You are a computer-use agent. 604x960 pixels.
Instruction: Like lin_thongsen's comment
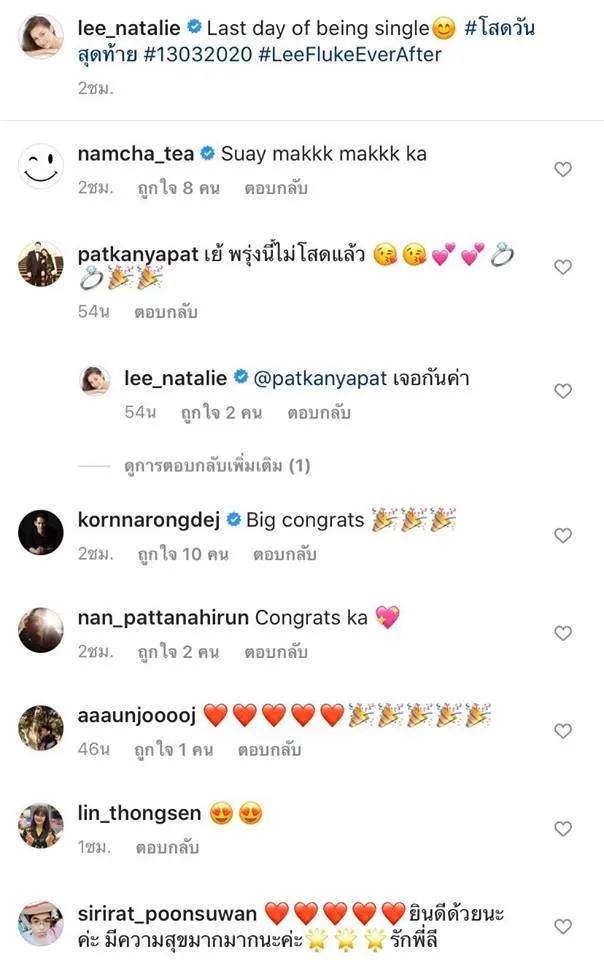click(x=563, y=829)
